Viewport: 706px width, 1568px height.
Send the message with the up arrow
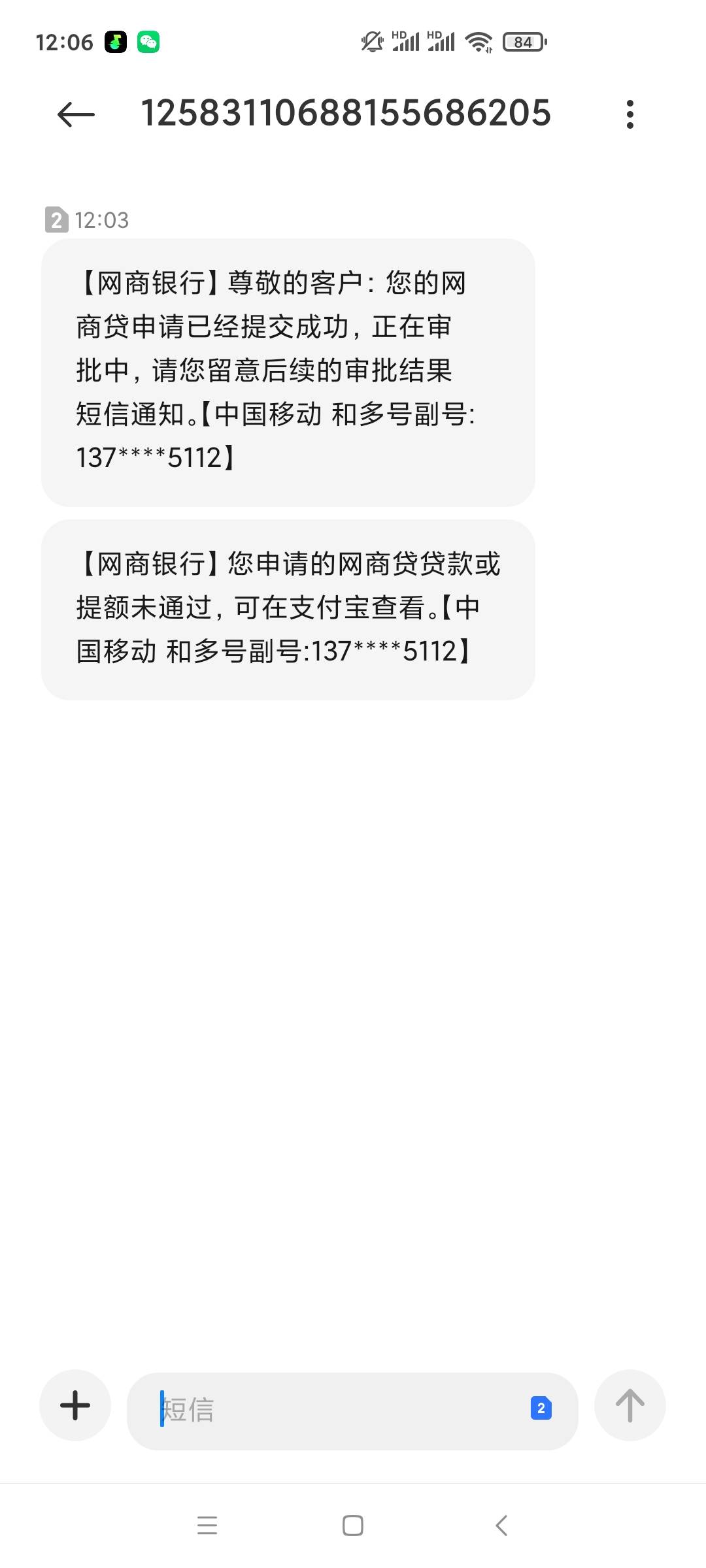tap(630, 1405)
